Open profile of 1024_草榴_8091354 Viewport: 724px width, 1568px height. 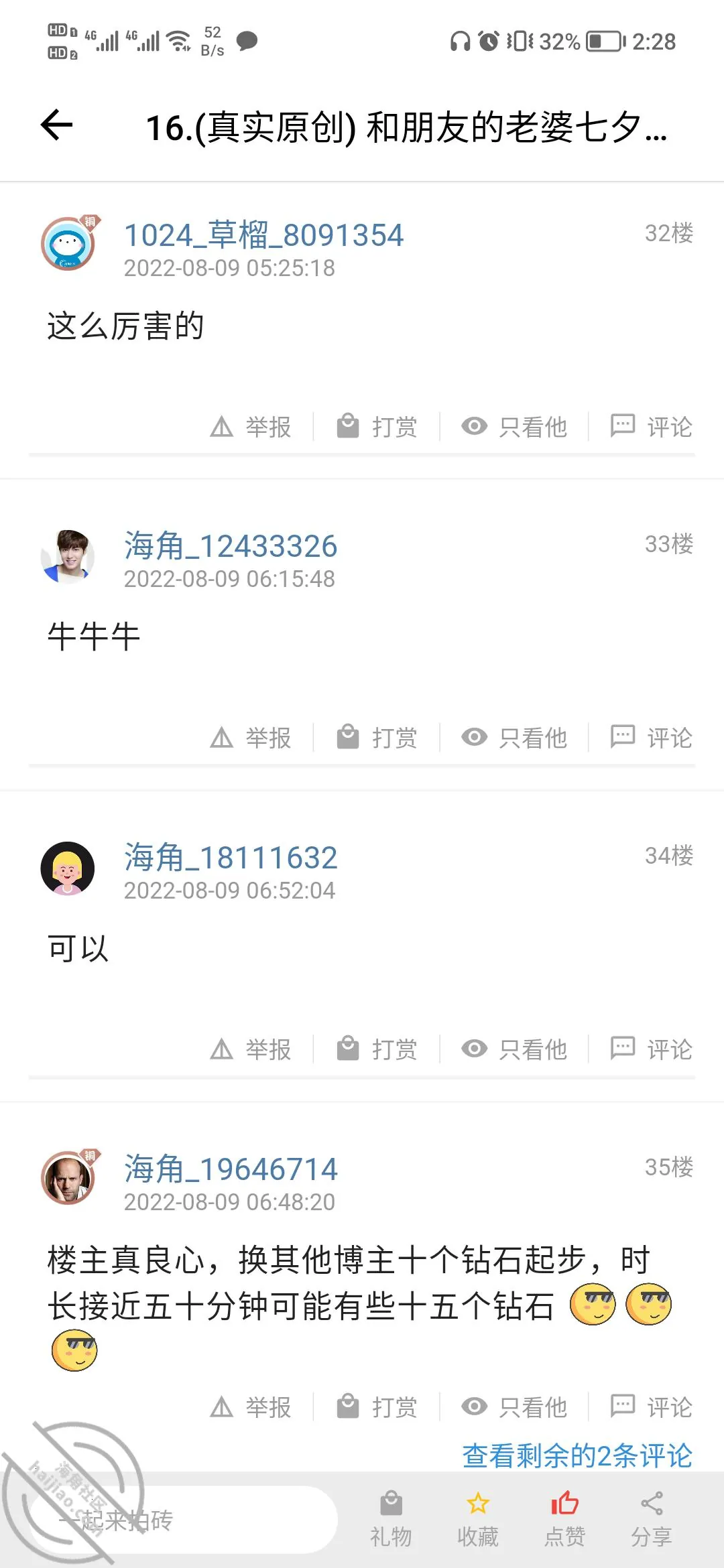pyautogui.click(x=263, y=235)
